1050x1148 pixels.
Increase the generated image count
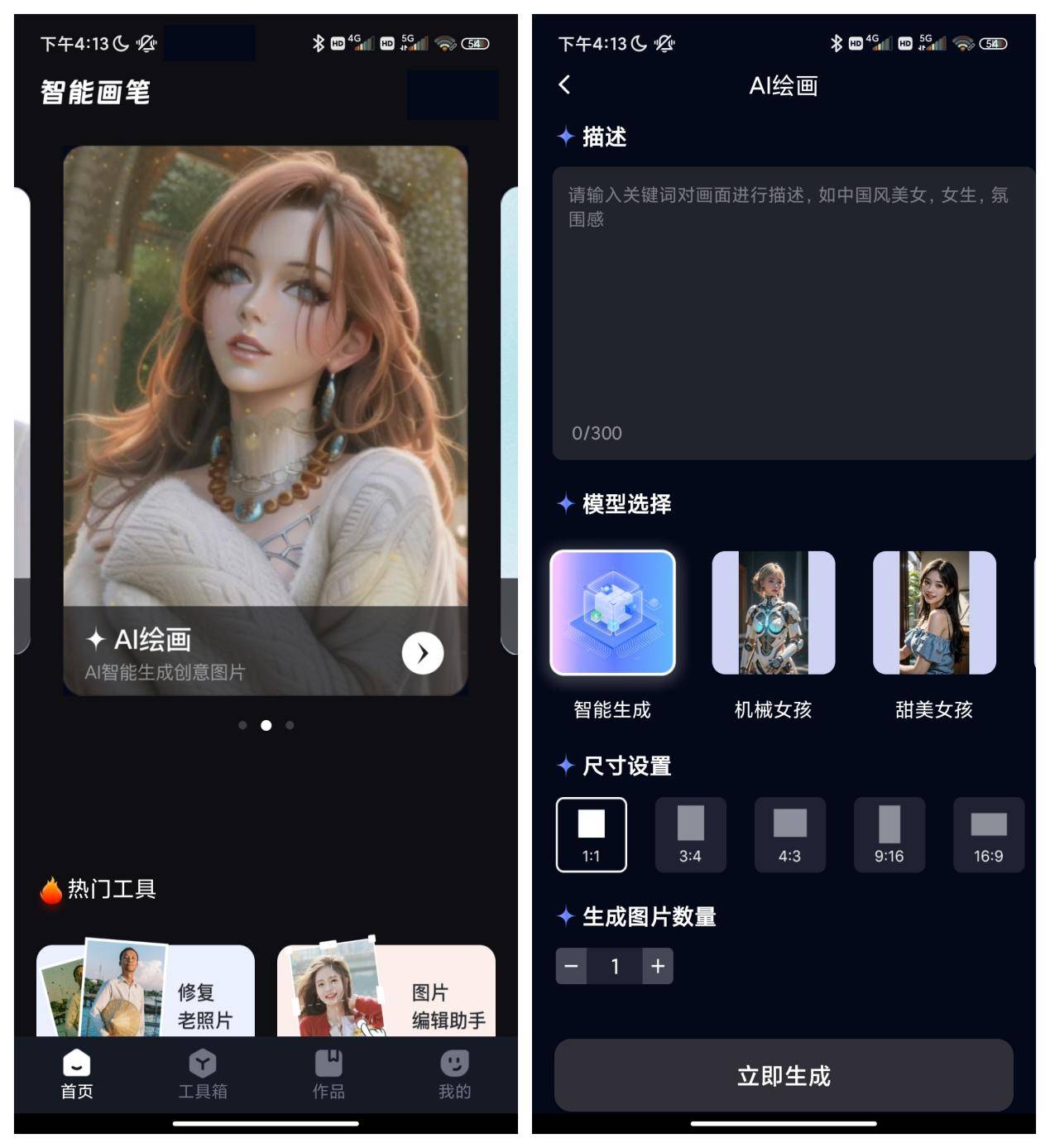(658, 966)
